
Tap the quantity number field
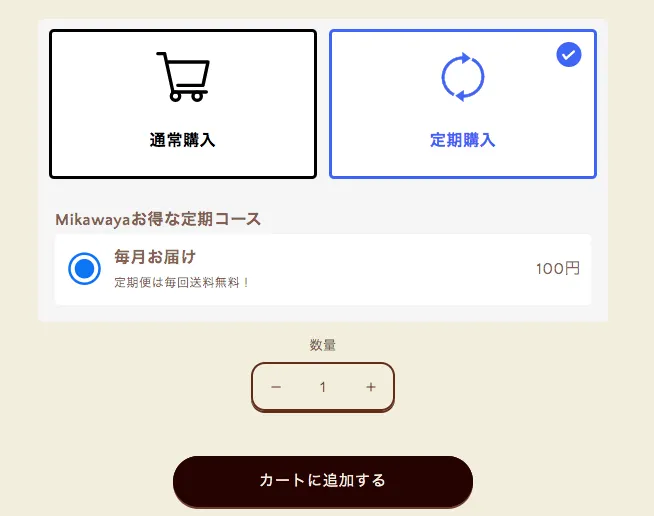point(323,387)
